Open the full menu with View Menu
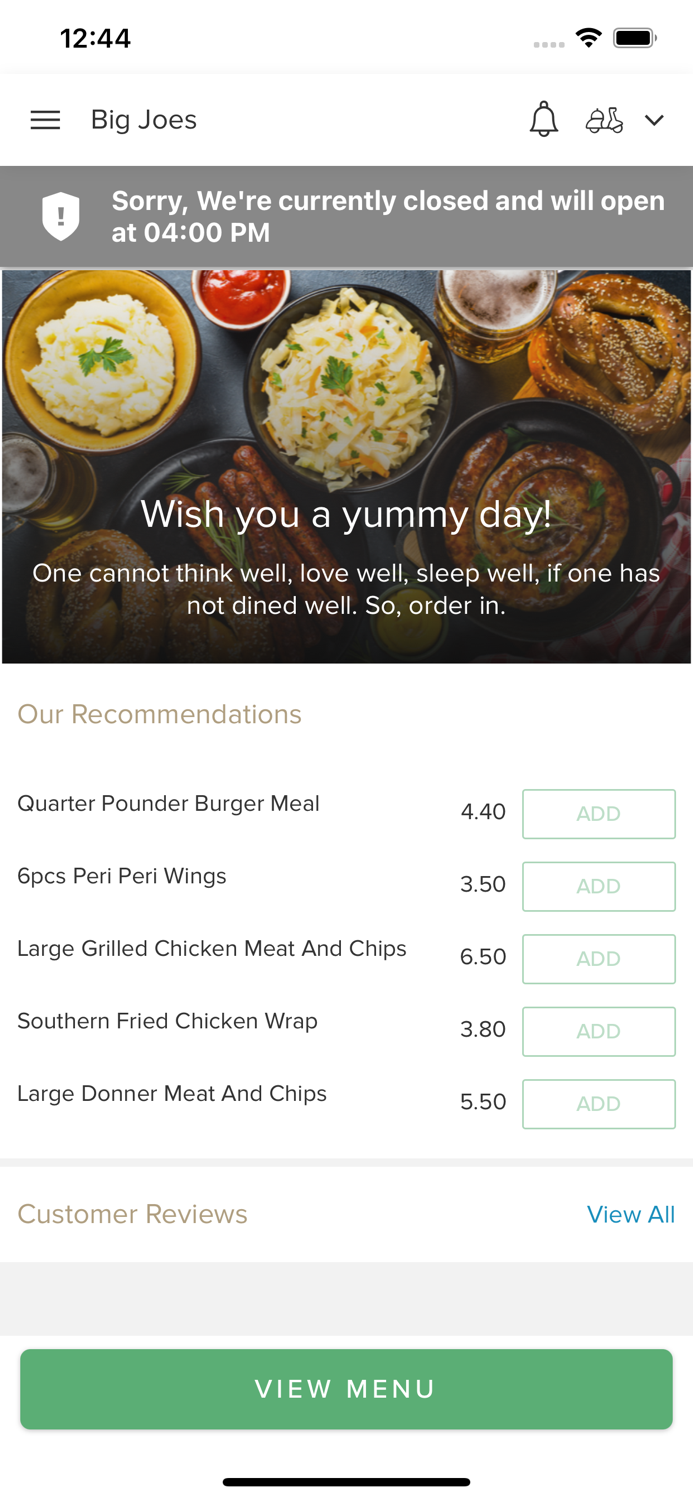The width and height of the screenshot is (693, 1500). coord(346,1389)
